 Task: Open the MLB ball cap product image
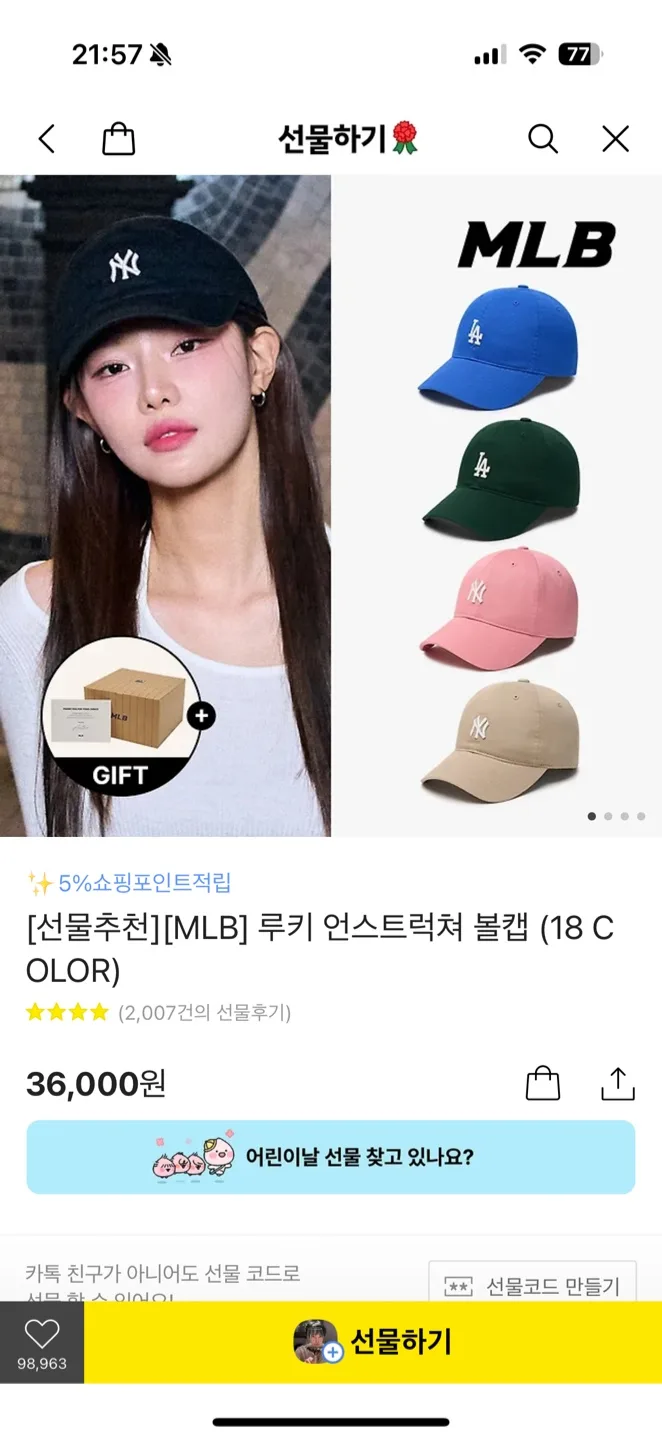[x=330, y=505]
